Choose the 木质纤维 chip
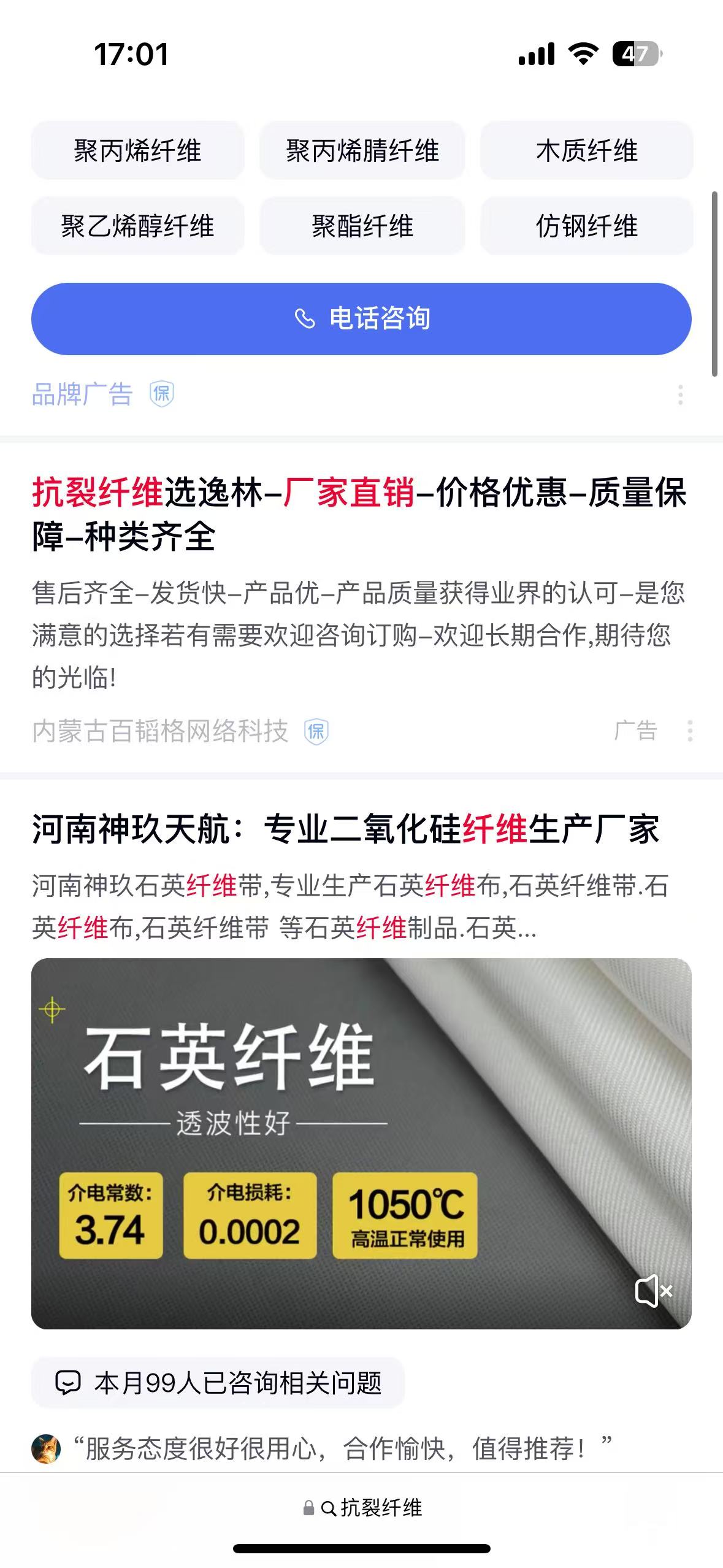This screenshot has width=723, height=1568. [586, 151]
